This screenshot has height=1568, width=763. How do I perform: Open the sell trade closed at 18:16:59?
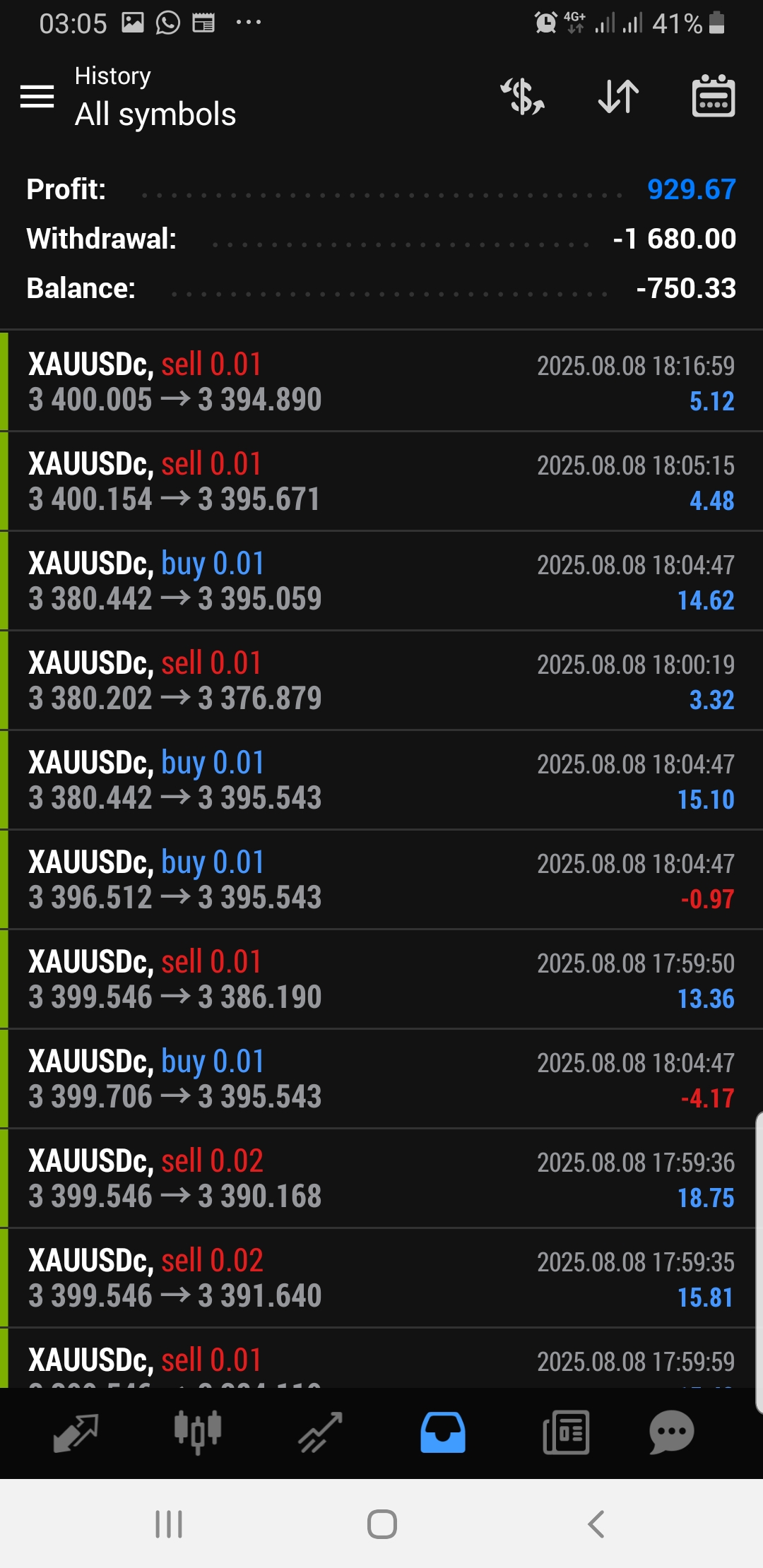pyautogui.click(x=381, y=381)
